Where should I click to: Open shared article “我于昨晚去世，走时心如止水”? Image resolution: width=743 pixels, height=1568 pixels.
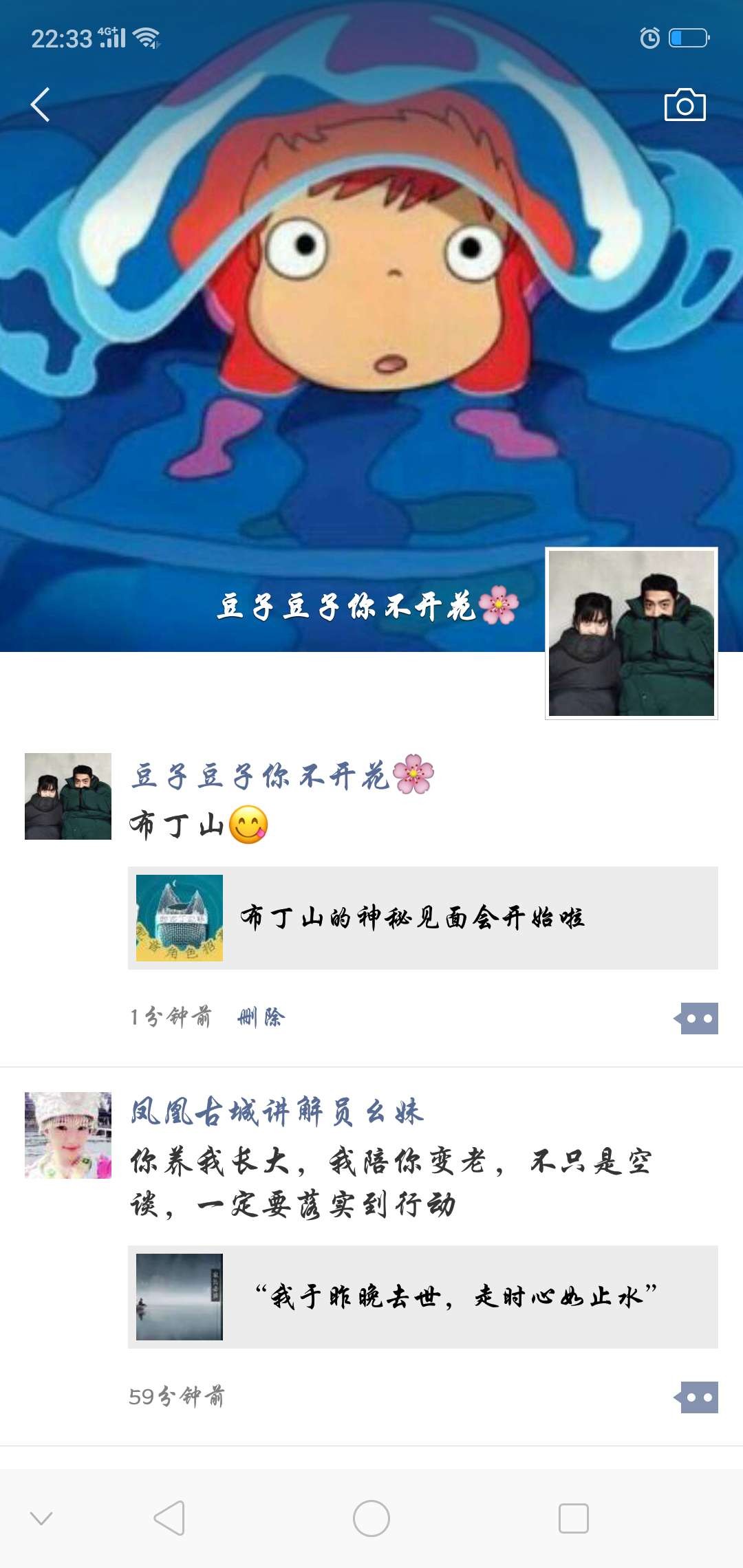(x=422, y=1297)
